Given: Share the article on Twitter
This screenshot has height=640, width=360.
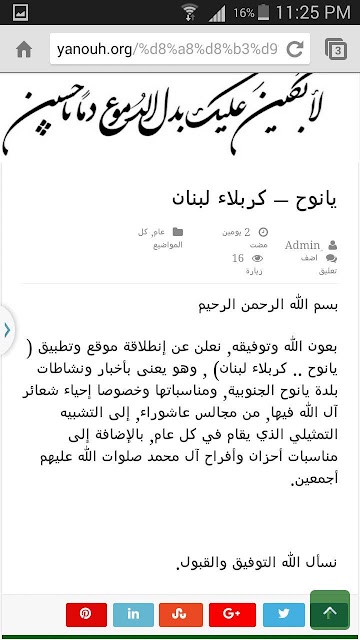Looking at the screenshot, I should pyautogui.click(x=284, y=615).
